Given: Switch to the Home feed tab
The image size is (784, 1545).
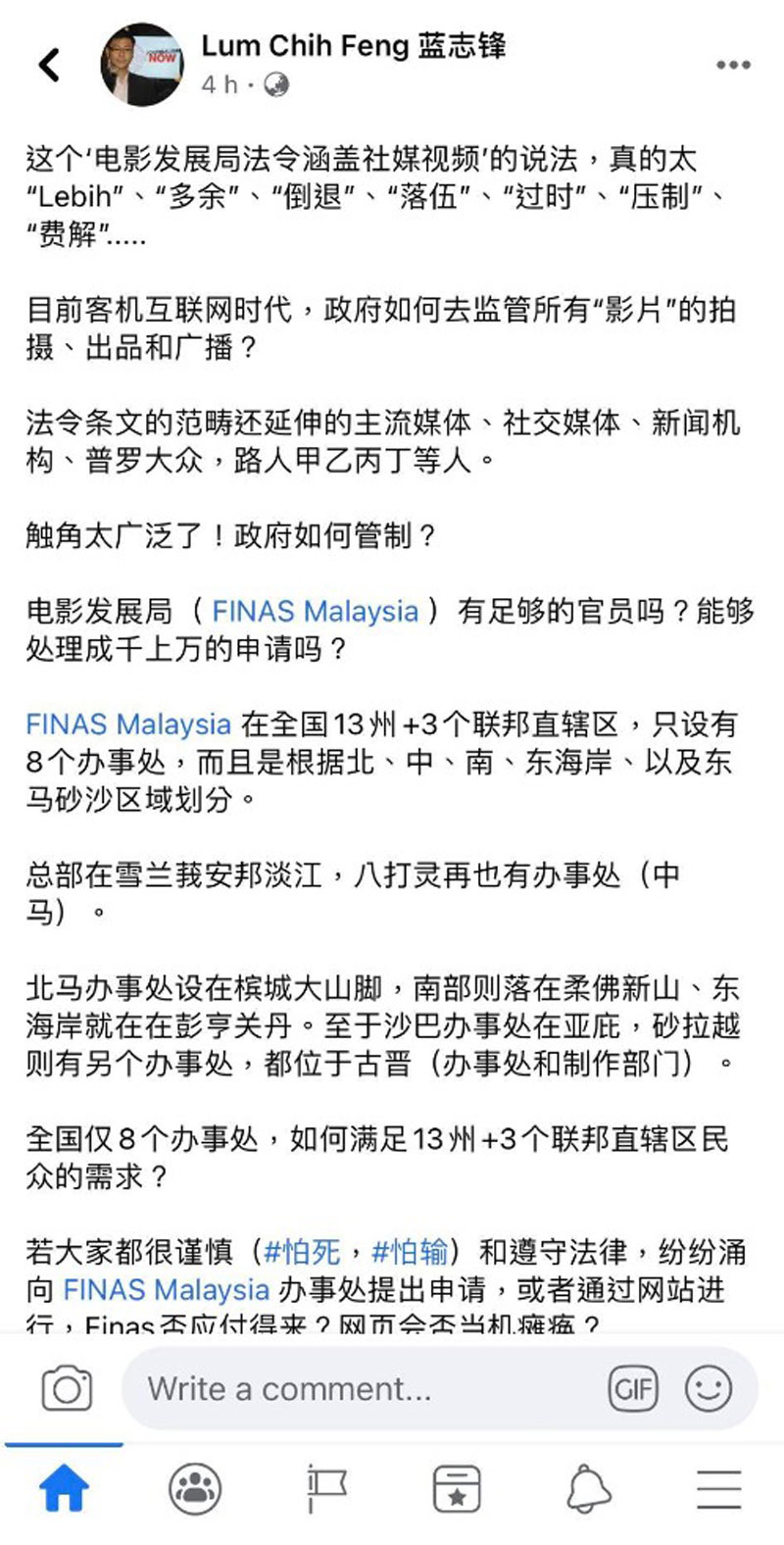Looking at the screenshot, I should 64,1491.
